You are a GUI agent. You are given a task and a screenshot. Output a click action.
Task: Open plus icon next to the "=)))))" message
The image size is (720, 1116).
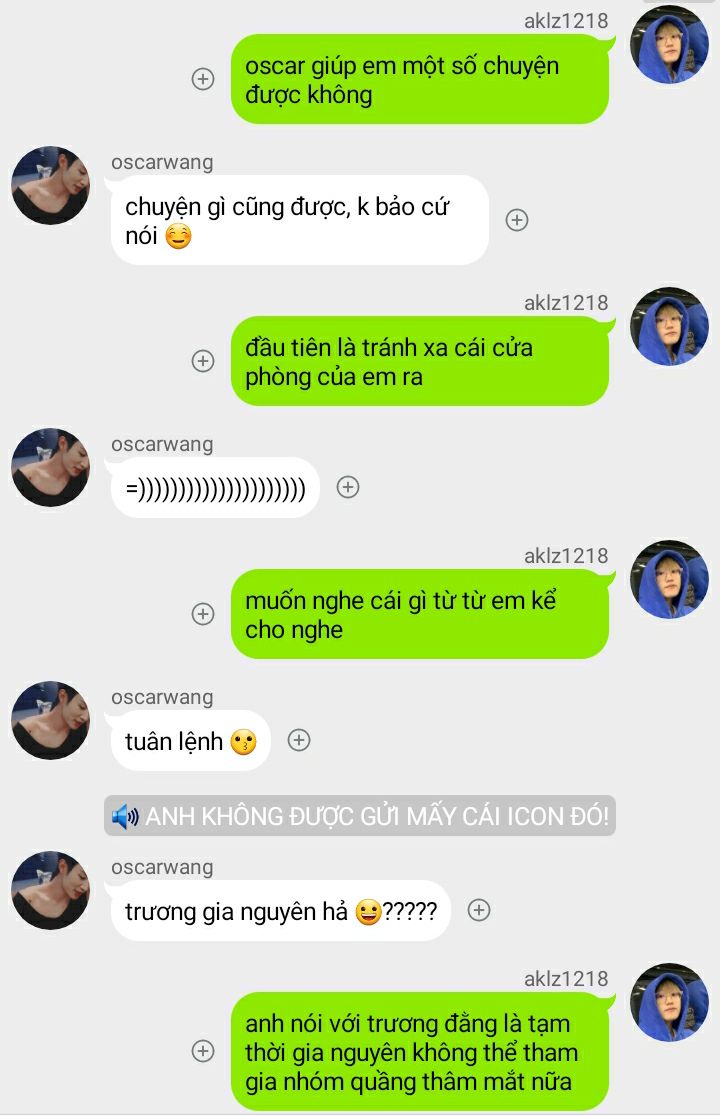pyautogui.click(x=348, y=487)
